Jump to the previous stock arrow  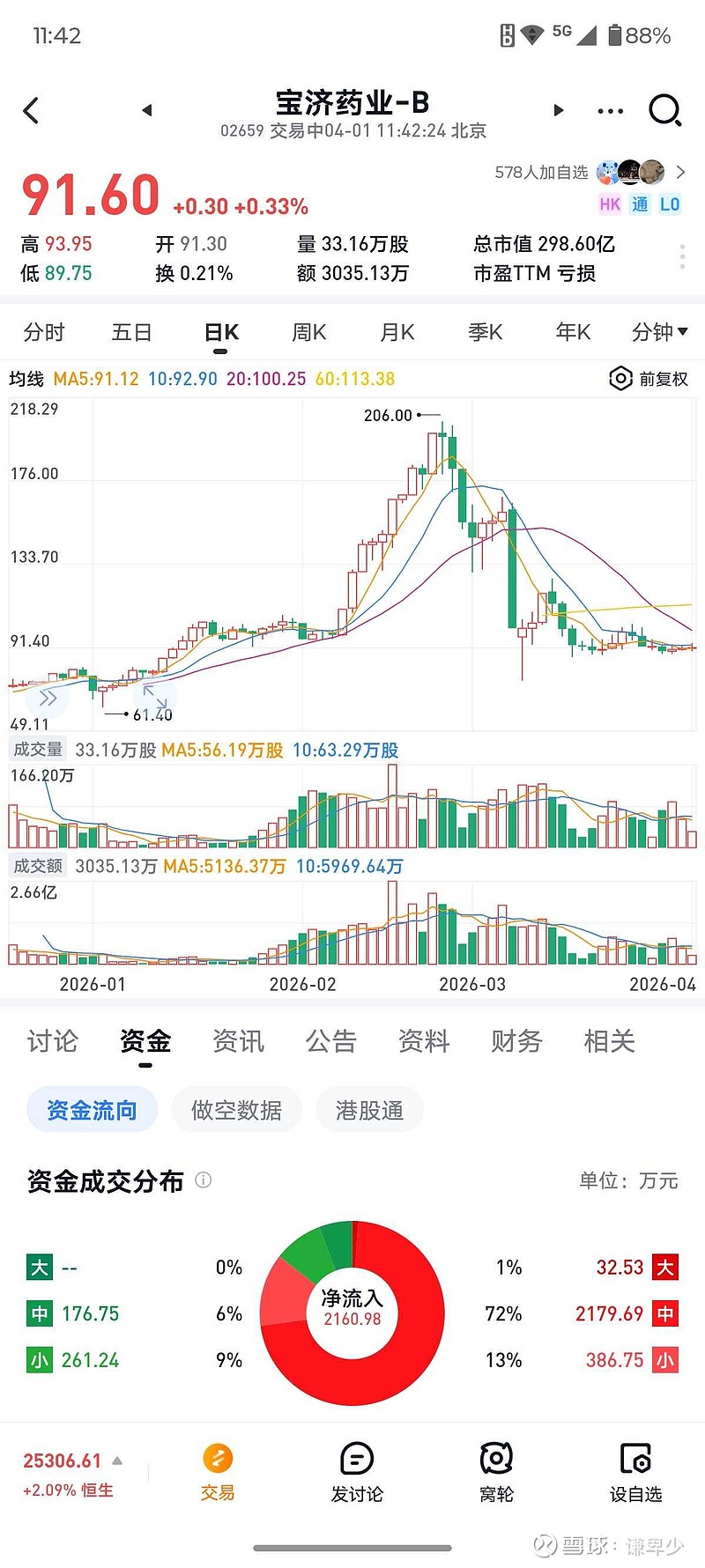tap(147, 110)
